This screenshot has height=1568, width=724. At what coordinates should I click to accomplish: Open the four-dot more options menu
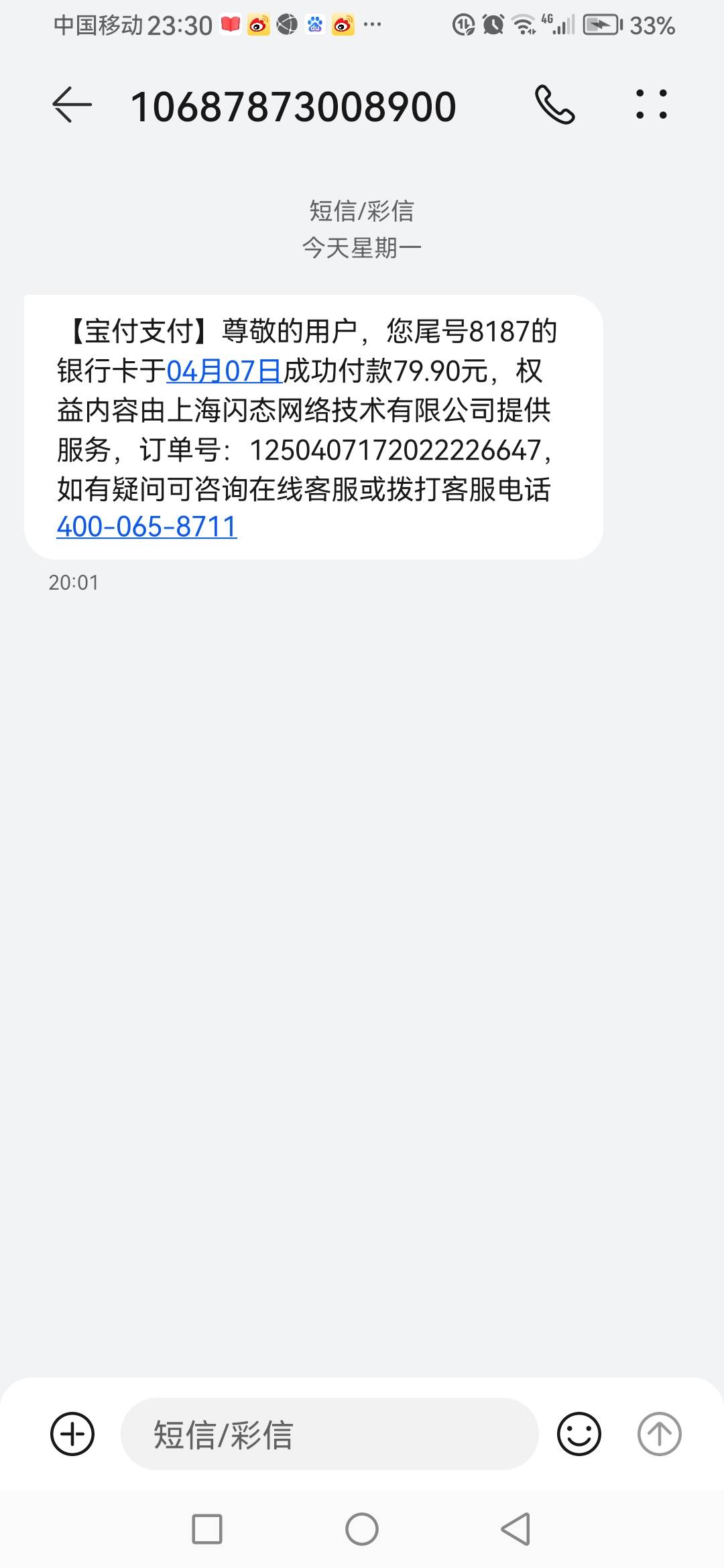(652, 105)
